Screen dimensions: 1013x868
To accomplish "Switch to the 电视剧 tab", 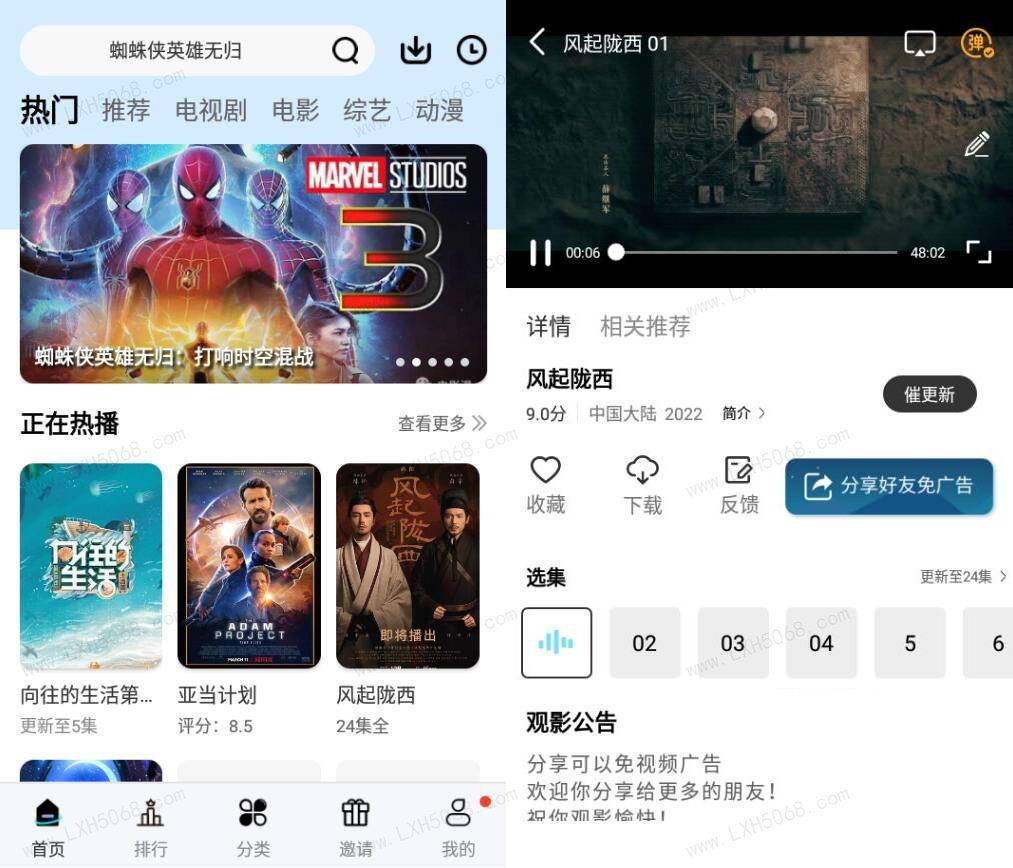I will pyautogui.click(x=211, y=110).
